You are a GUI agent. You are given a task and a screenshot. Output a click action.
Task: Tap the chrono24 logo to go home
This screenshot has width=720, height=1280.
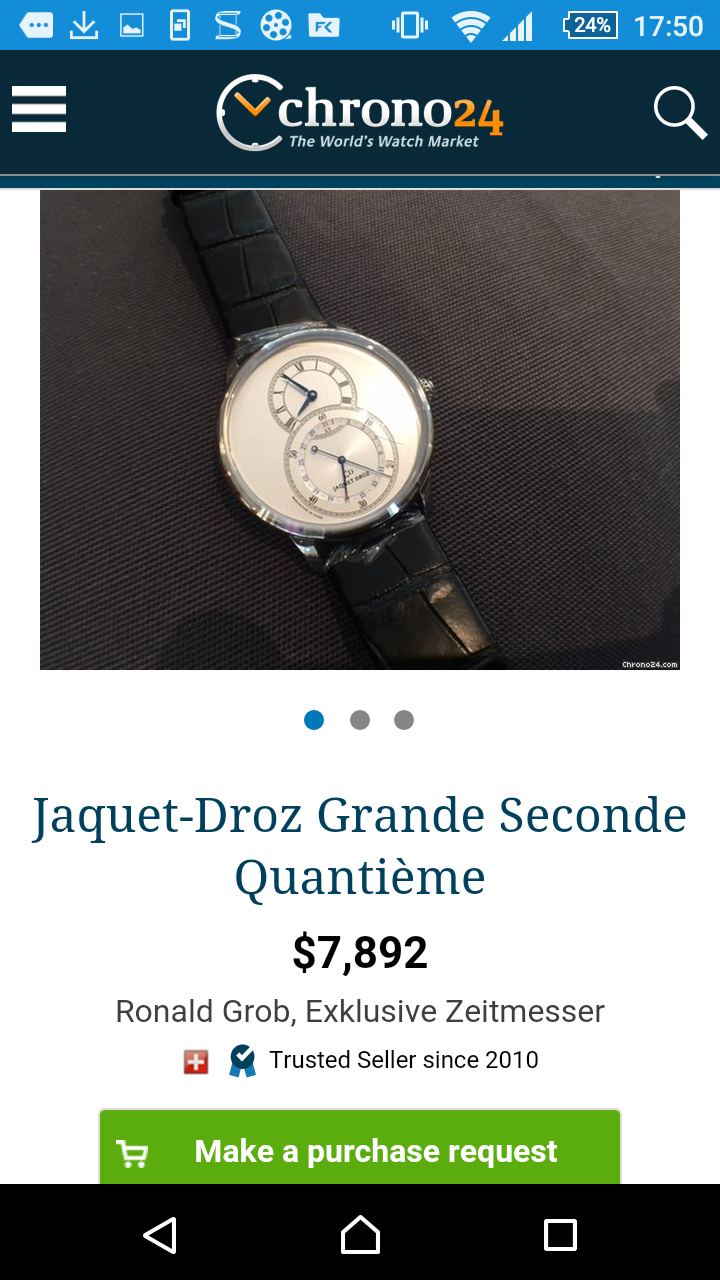tap(360, 112)
